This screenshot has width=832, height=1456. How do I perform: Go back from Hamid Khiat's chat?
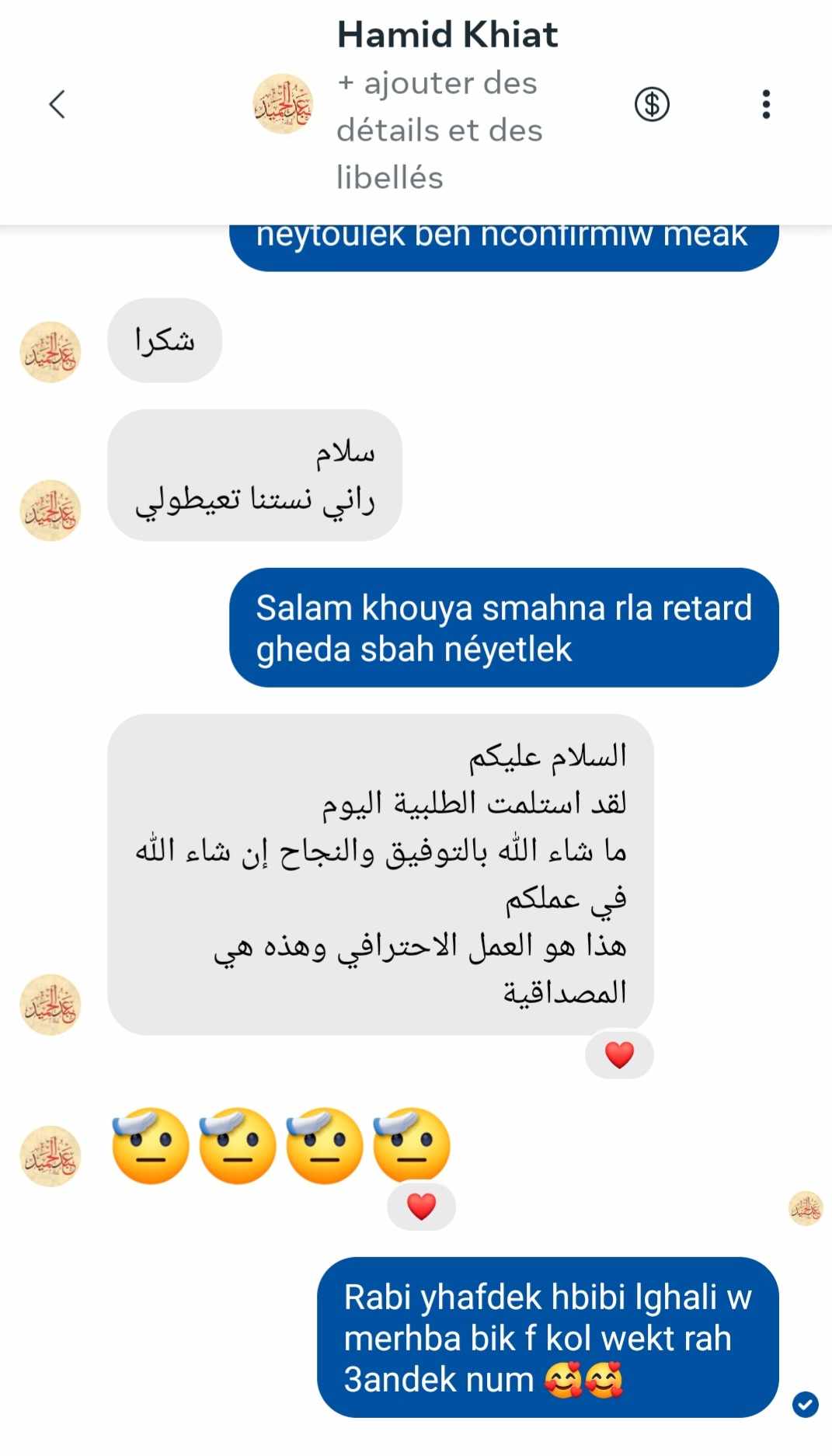pyautogui.click(x=57, y=104)
